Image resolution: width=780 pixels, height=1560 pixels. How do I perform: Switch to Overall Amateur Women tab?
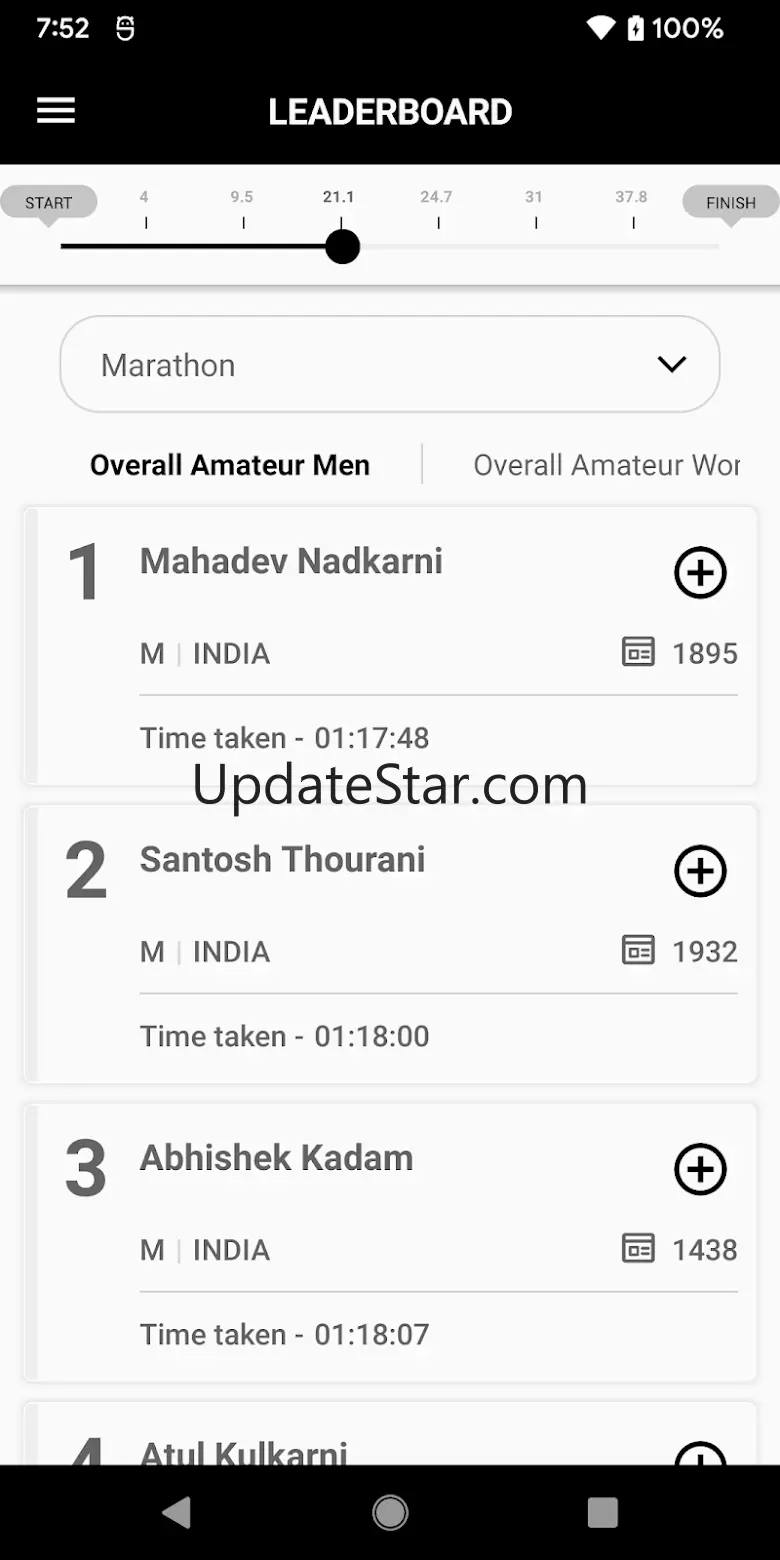(606, 465)
